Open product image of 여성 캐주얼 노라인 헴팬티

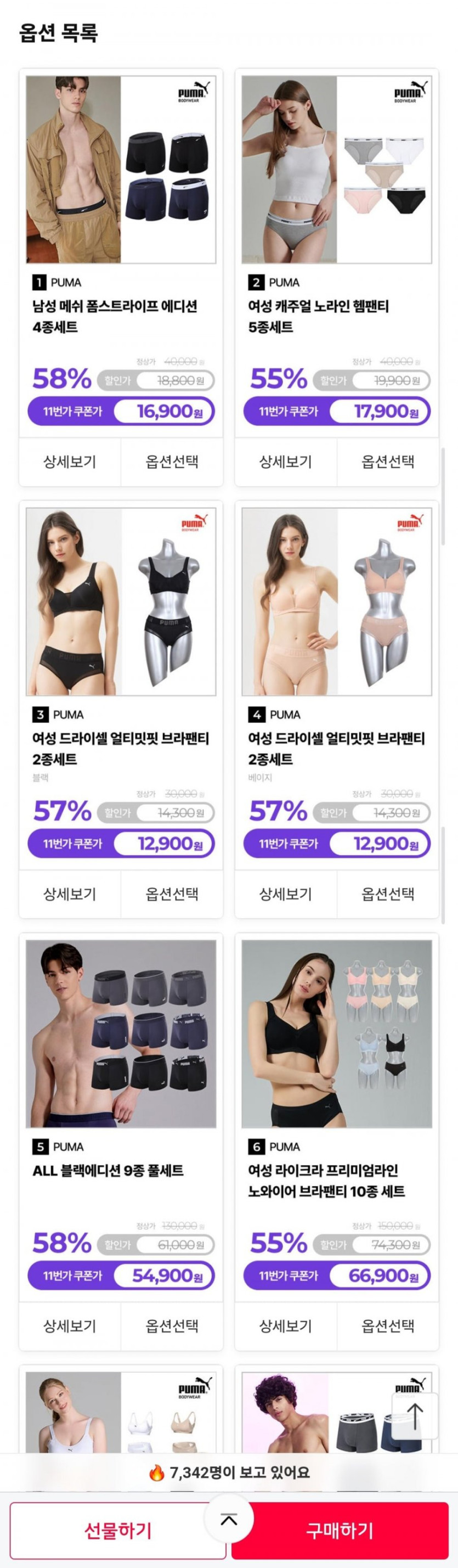tap(336, 169)
